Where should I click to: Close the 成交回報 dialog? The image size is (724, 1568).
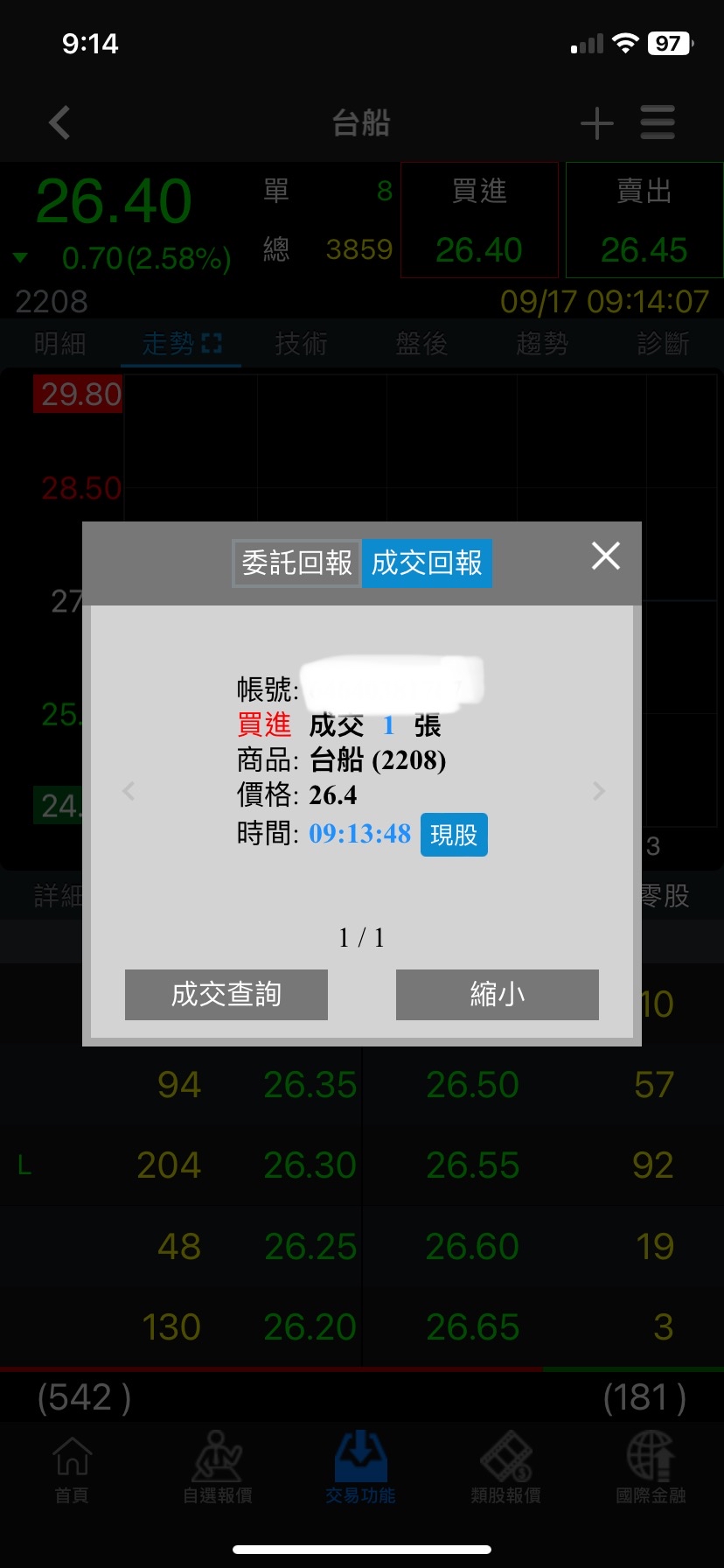tap(605, 556)
